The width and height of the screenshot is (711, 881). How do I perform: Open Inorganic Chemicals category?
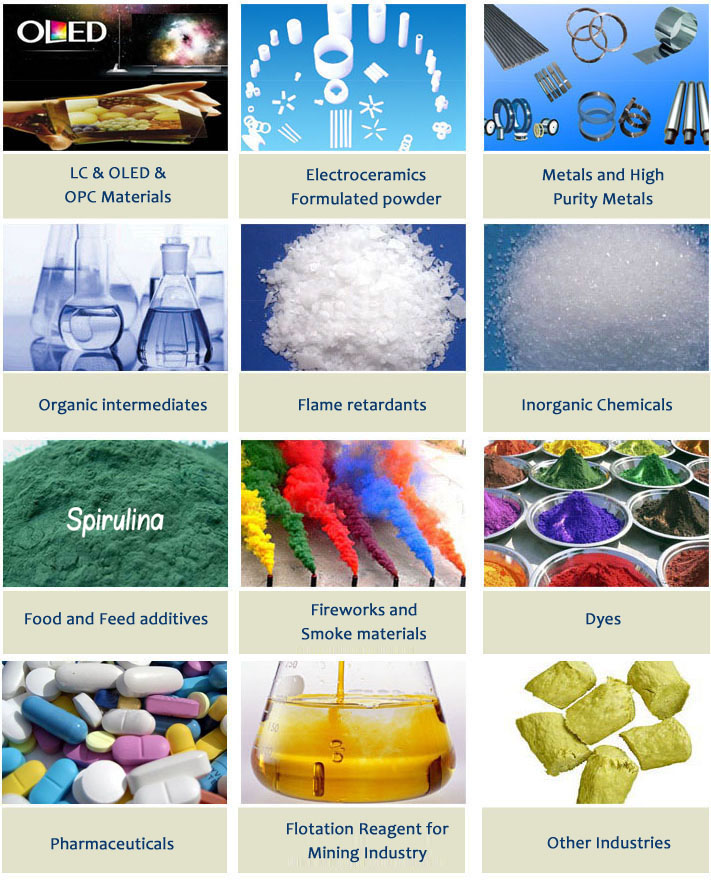[596, 405]
